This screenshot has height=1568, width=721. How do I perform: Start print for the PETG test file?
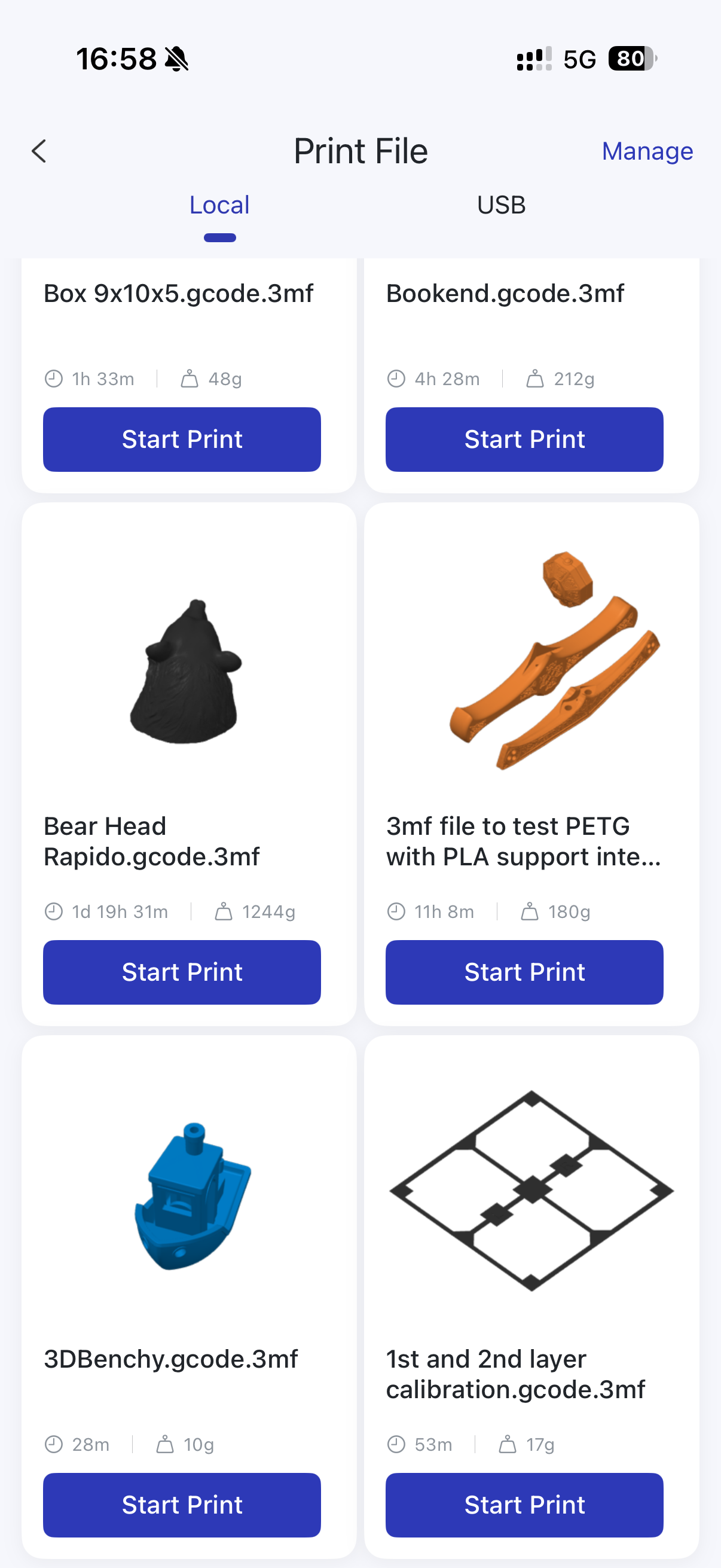pos(524,972)
